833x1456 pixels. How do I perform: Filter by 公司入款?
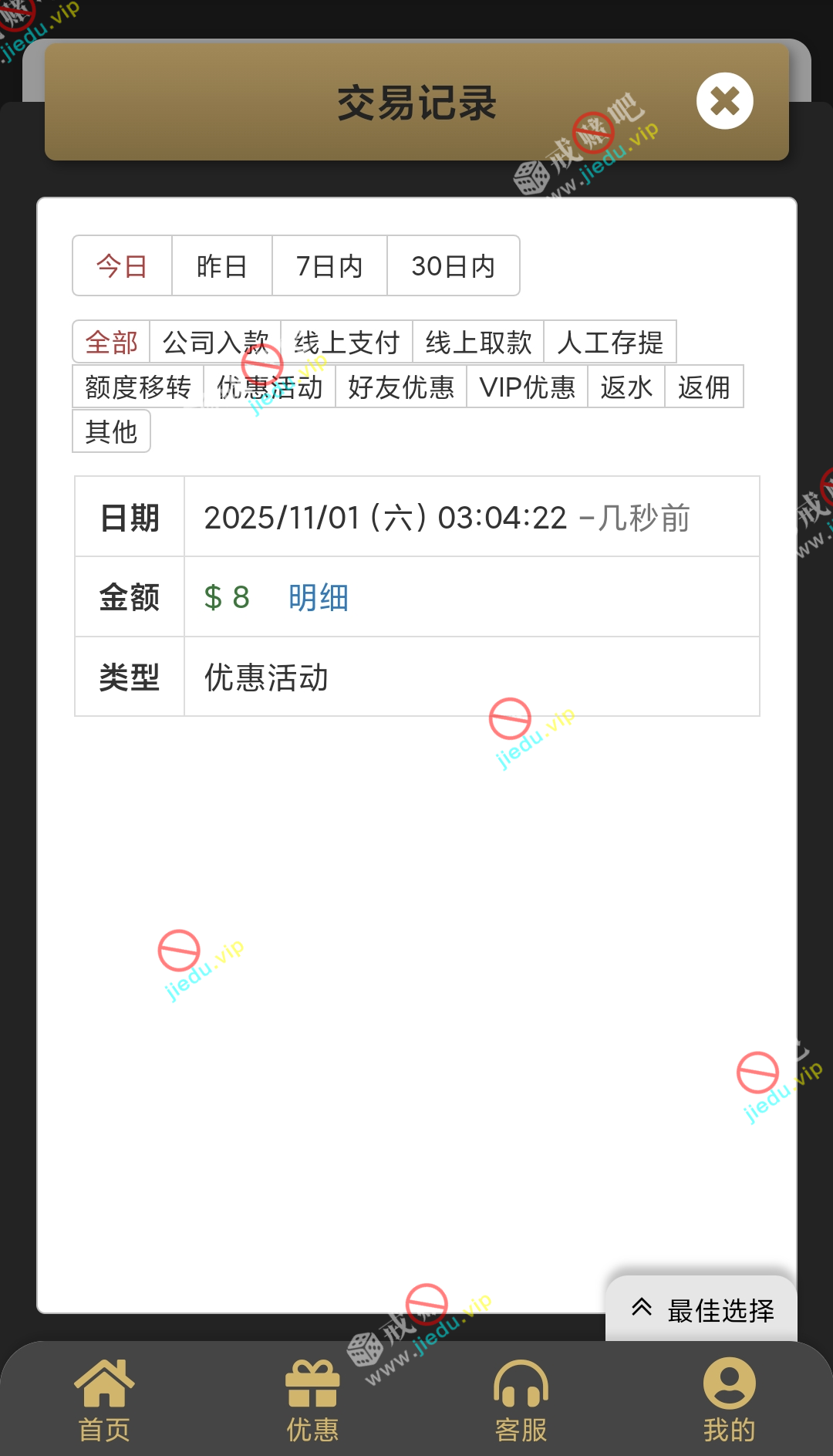[215, 342]
